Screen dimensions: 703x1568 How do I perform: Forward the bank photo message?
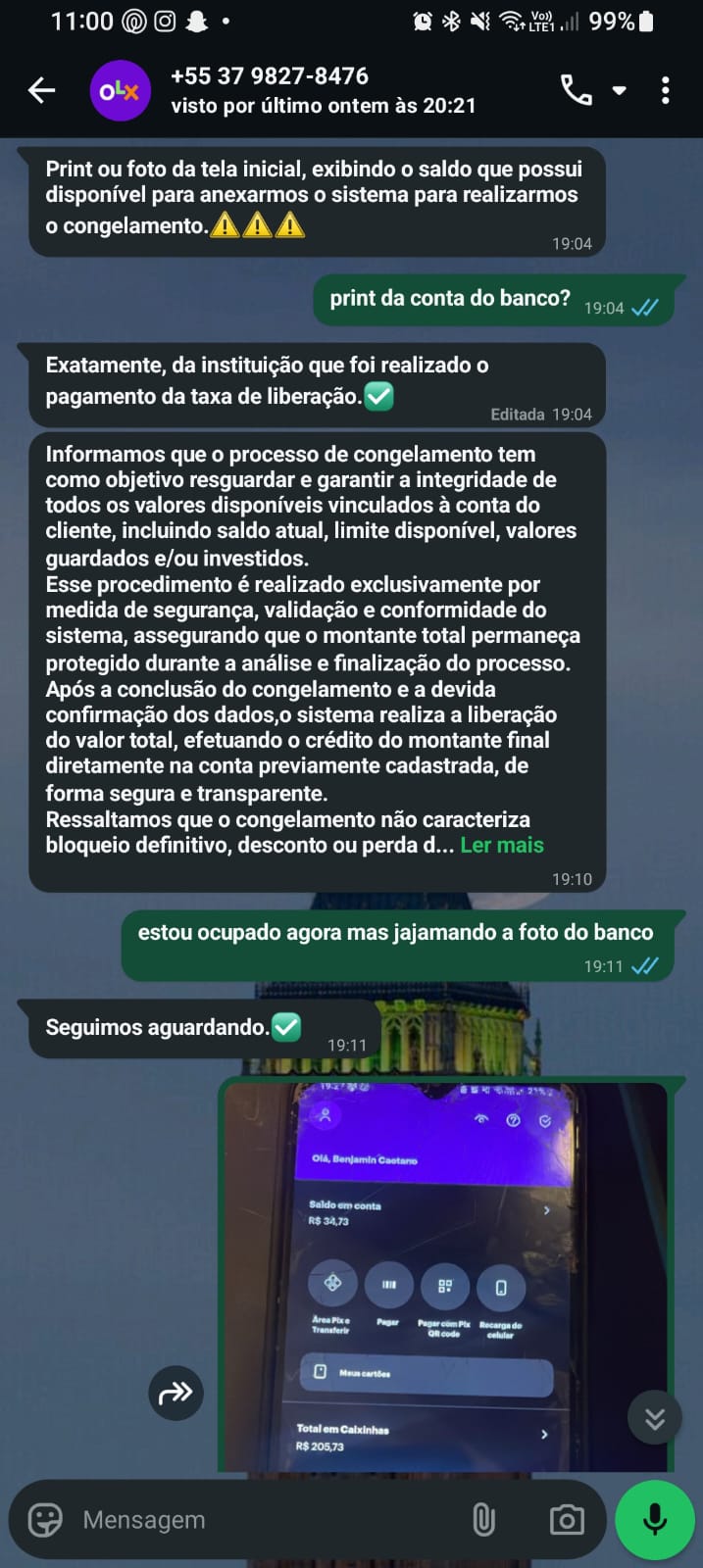coord(176,1392)
